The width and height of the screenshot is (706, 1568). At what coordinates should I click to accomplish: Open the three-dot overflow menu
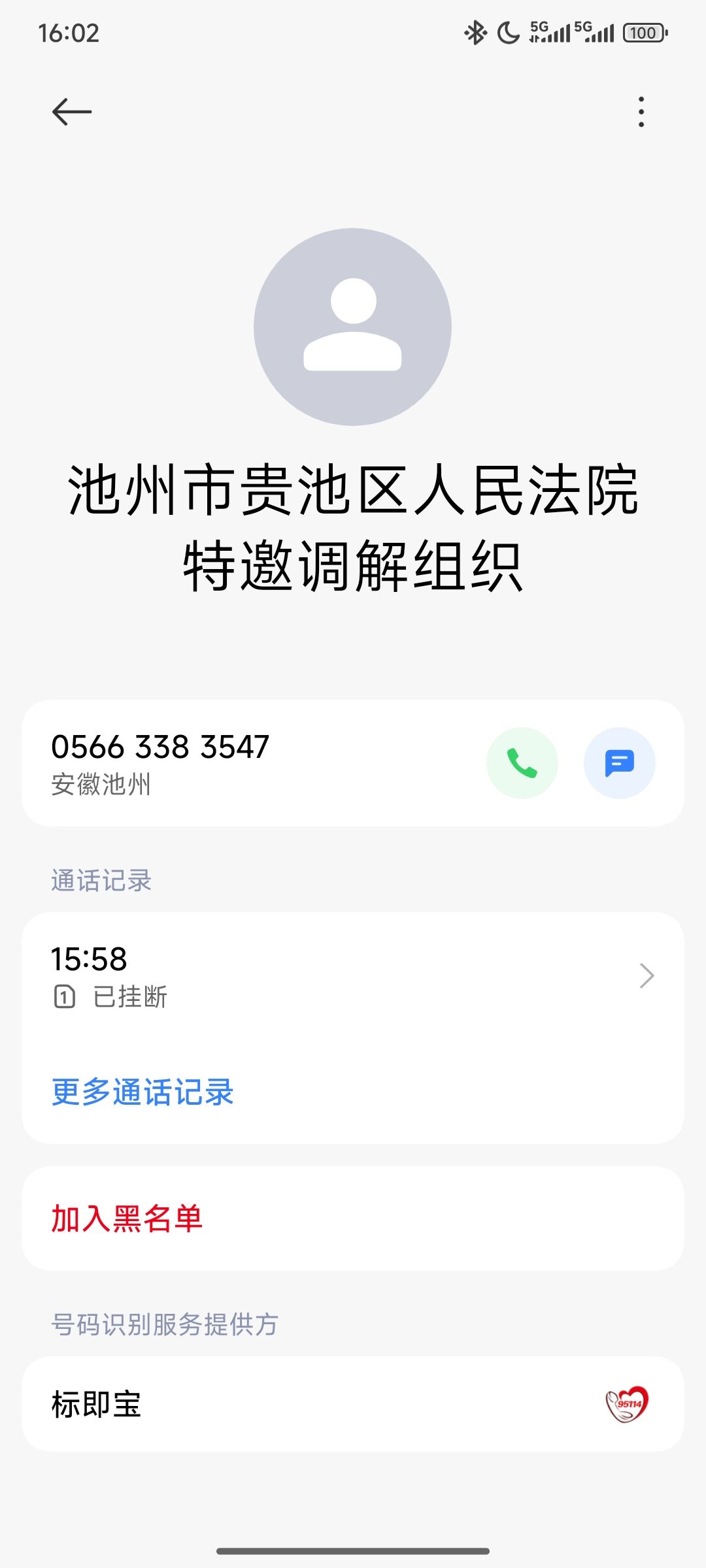[641, 112]
